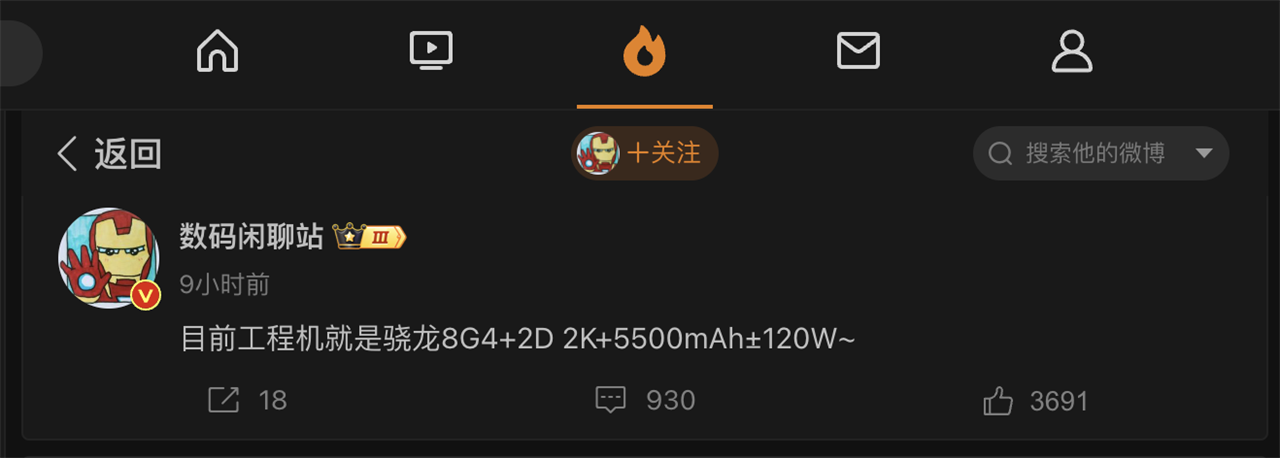Open the hot trending tab

coord(644,51)
